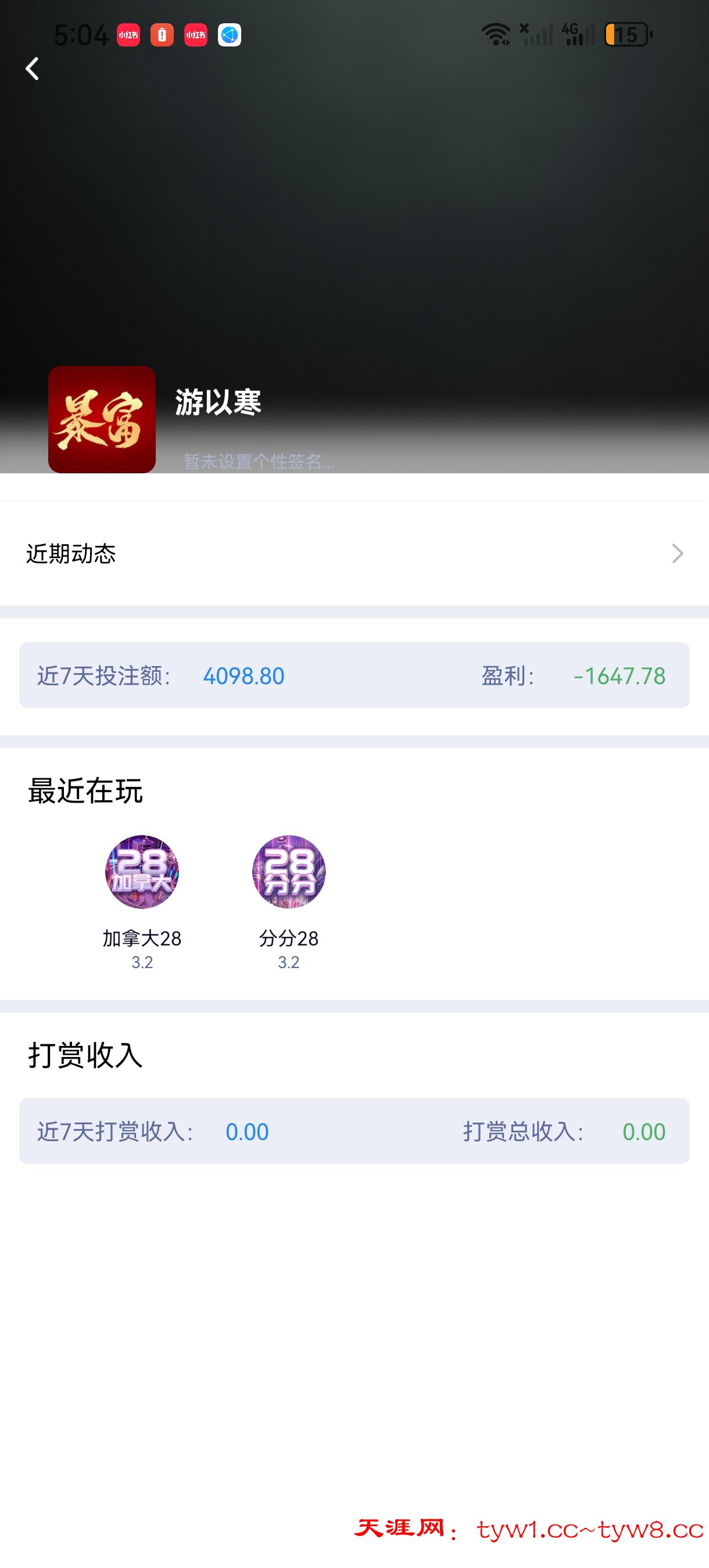Tap the bet amount 4098.80
709x1568 pixels.
pos(242,676)
